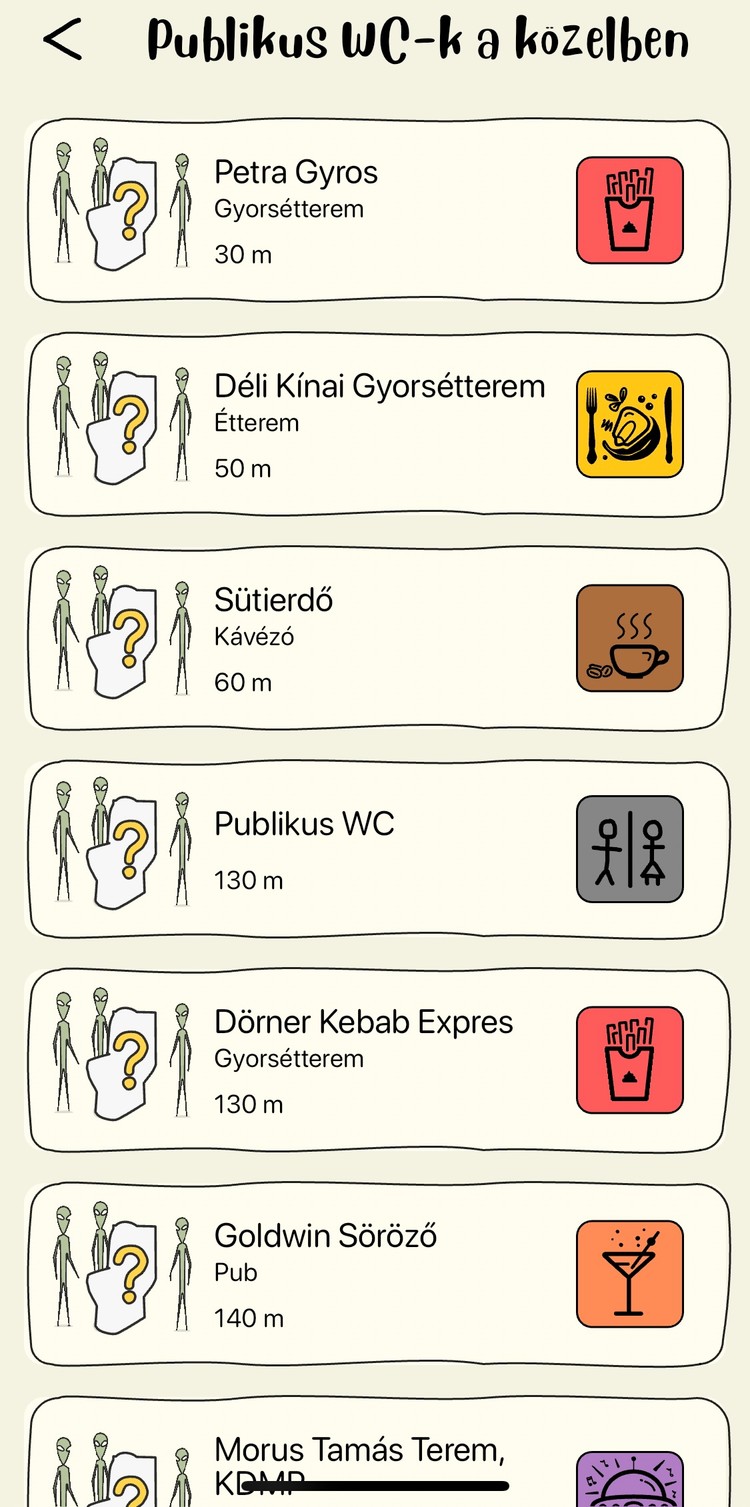
Task: Select the Morus Tamás Terem, KDMP entry
Action: click(375, 1460)
